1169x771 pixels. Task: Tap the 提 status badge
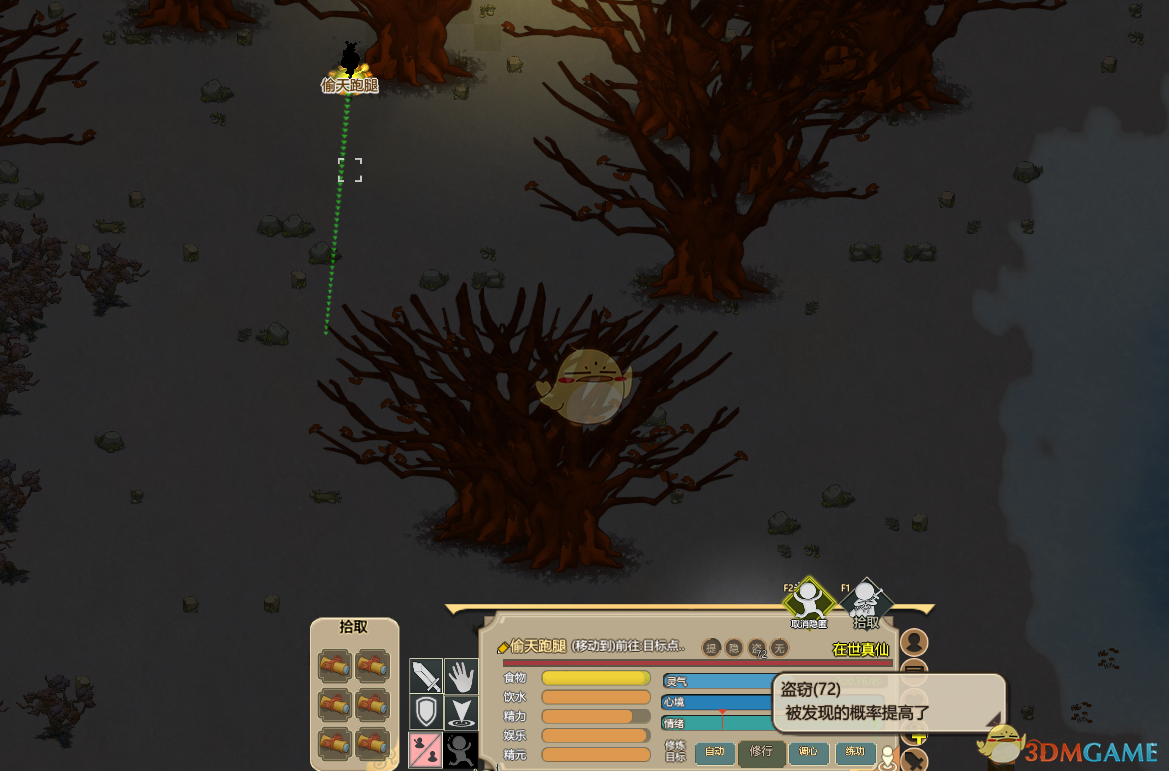[712, 648]
